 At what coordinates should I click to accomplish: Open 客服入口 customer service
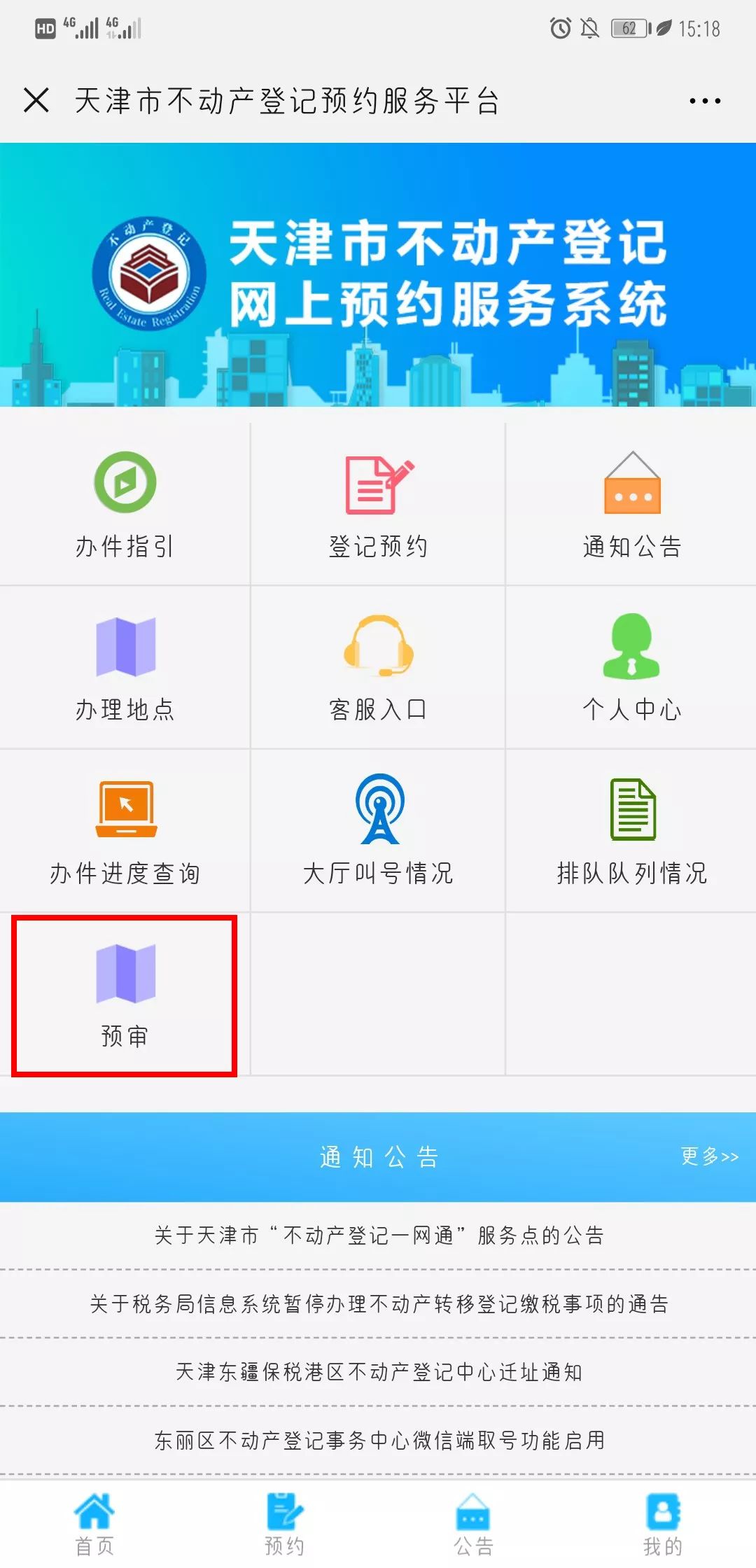(378, 667)
